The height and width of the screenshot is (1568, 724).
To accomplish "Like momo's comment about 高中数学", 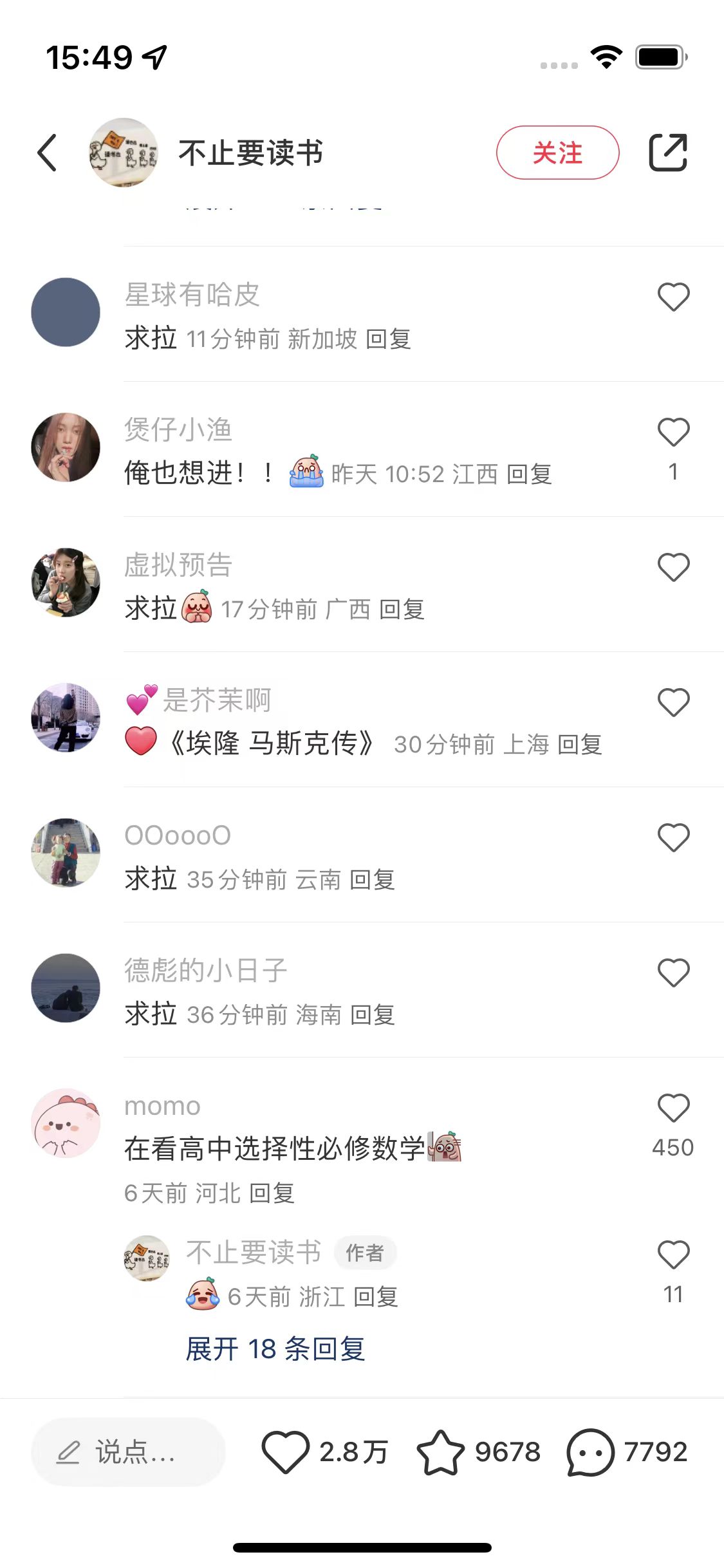I will [x=673, y=1108].
